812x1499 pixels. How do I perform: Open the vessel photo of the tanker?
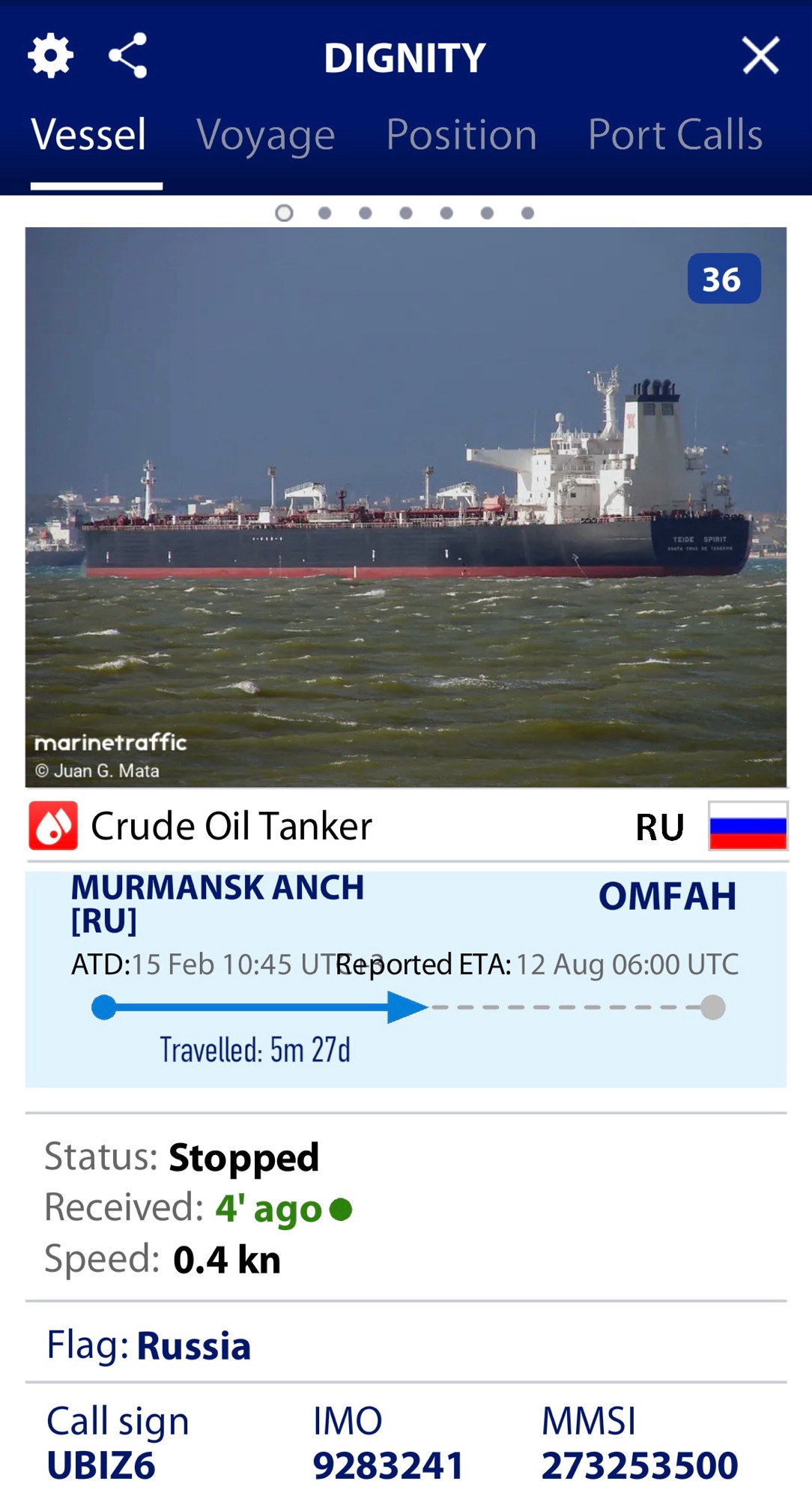[x=406, y=507]
